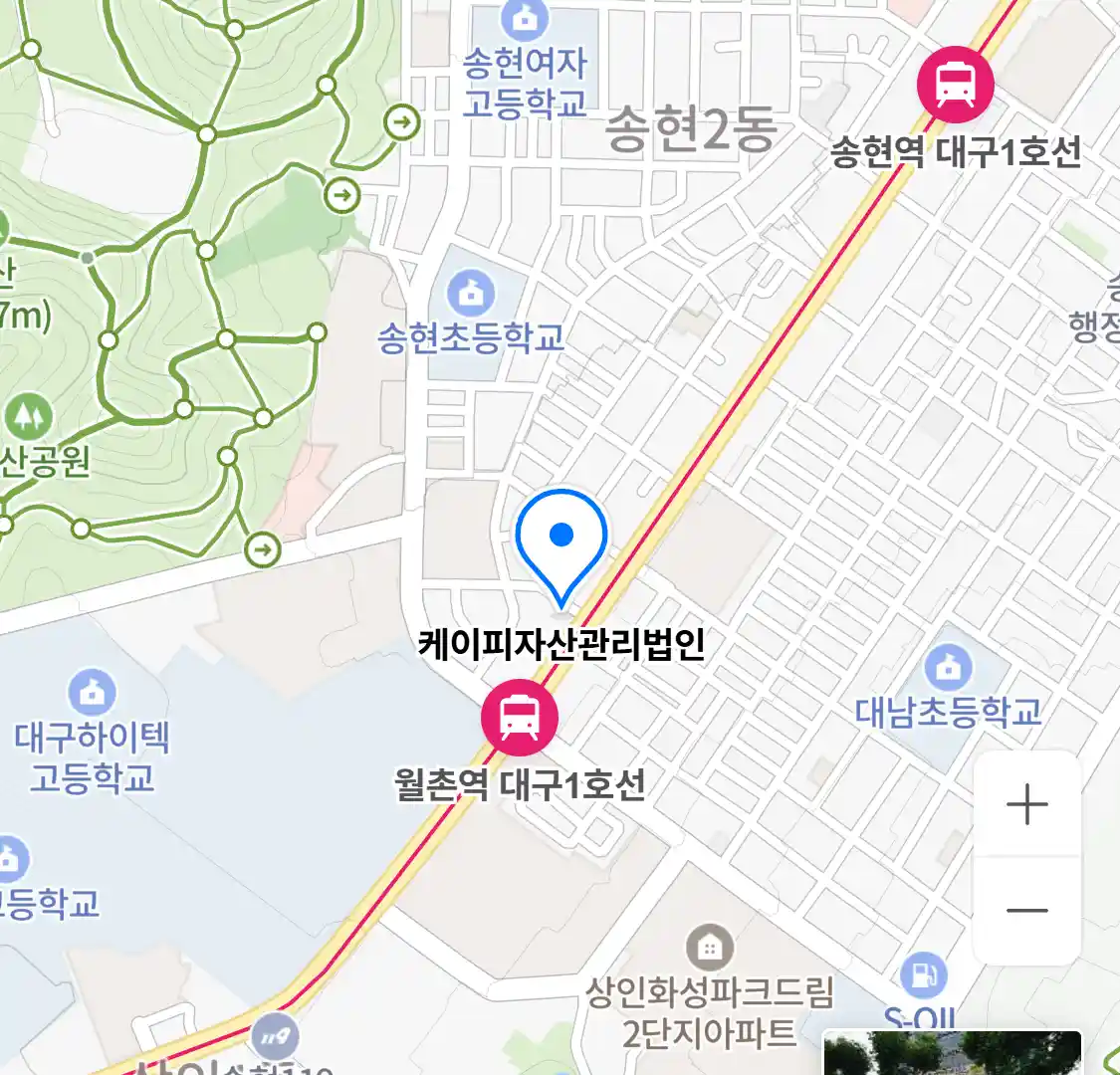Open the street view photo thumbnail

point(951,1054)
